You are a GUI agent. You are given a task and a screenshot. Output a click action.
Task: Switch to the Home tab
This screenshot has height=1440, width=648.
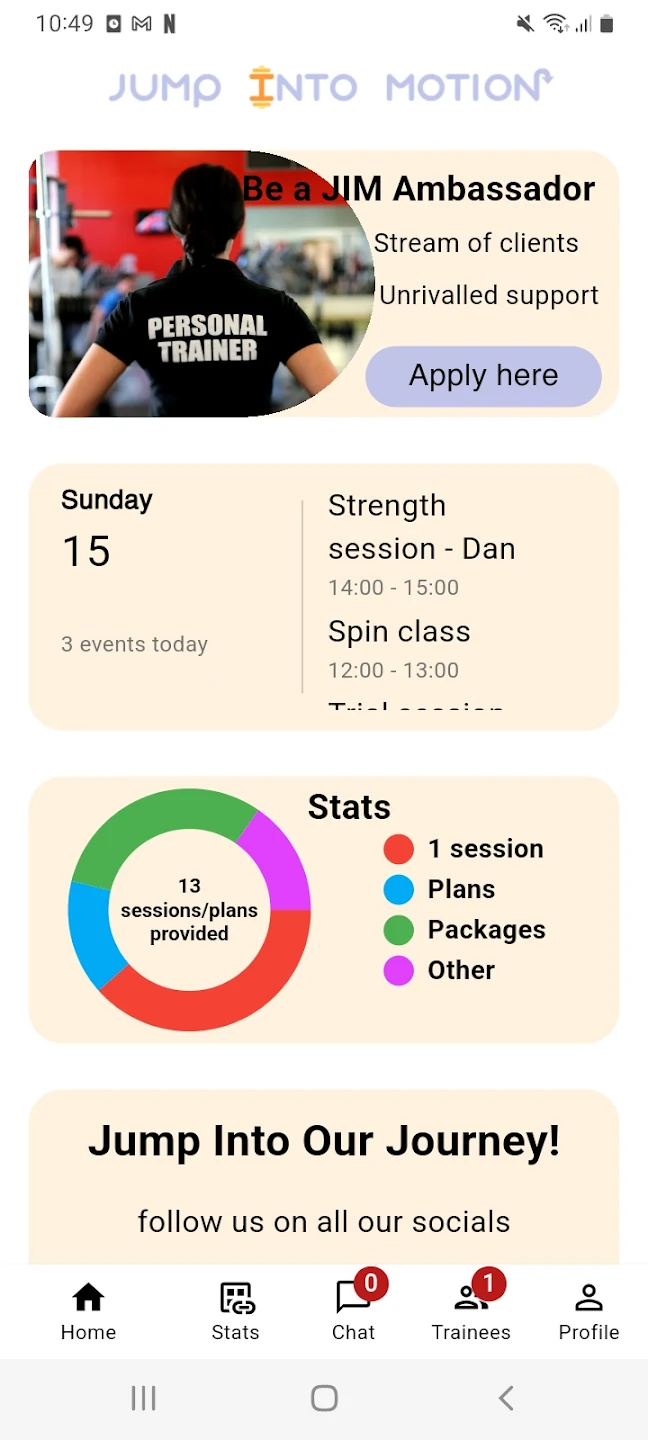click(88, 1311)
